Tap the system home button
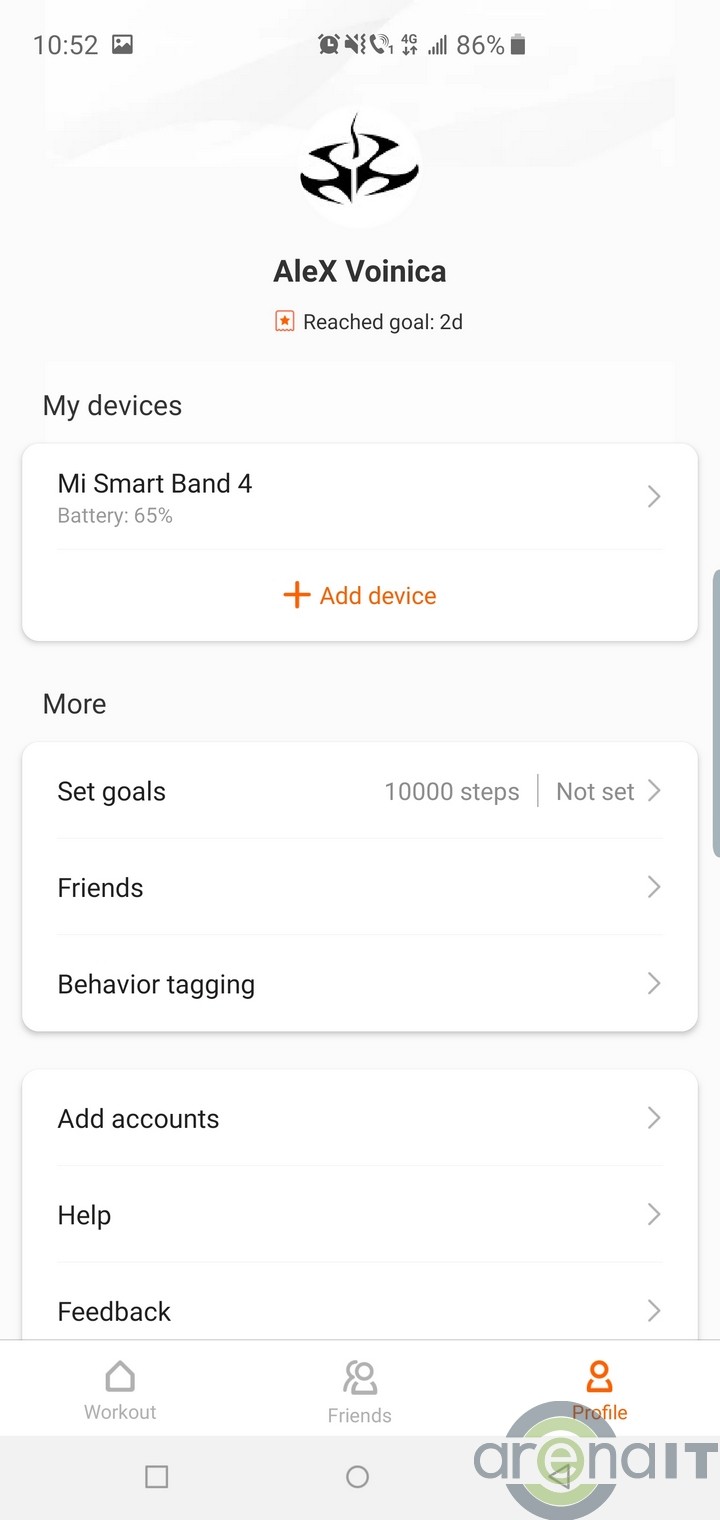This screenshot has height=1520, width=720. [x=357, y=1476]
